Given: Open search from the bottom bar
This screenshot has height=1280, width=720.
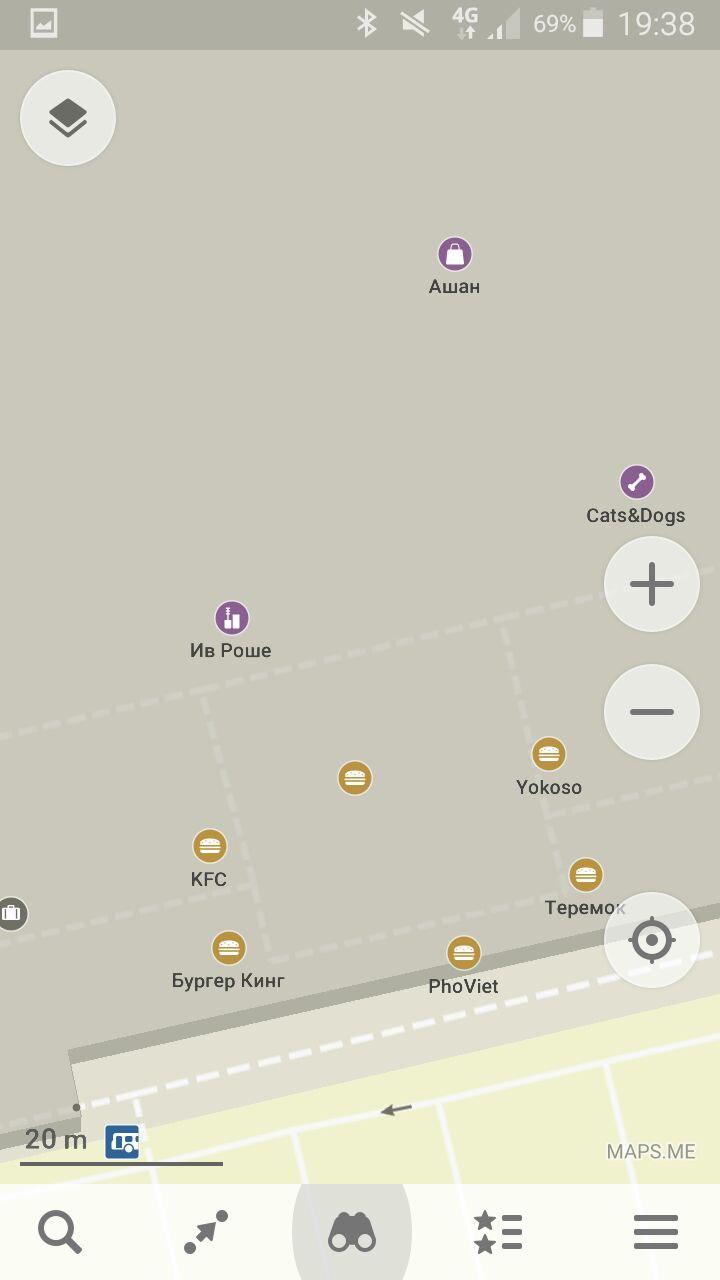Looking at the screenshot, I should 60,1232.
